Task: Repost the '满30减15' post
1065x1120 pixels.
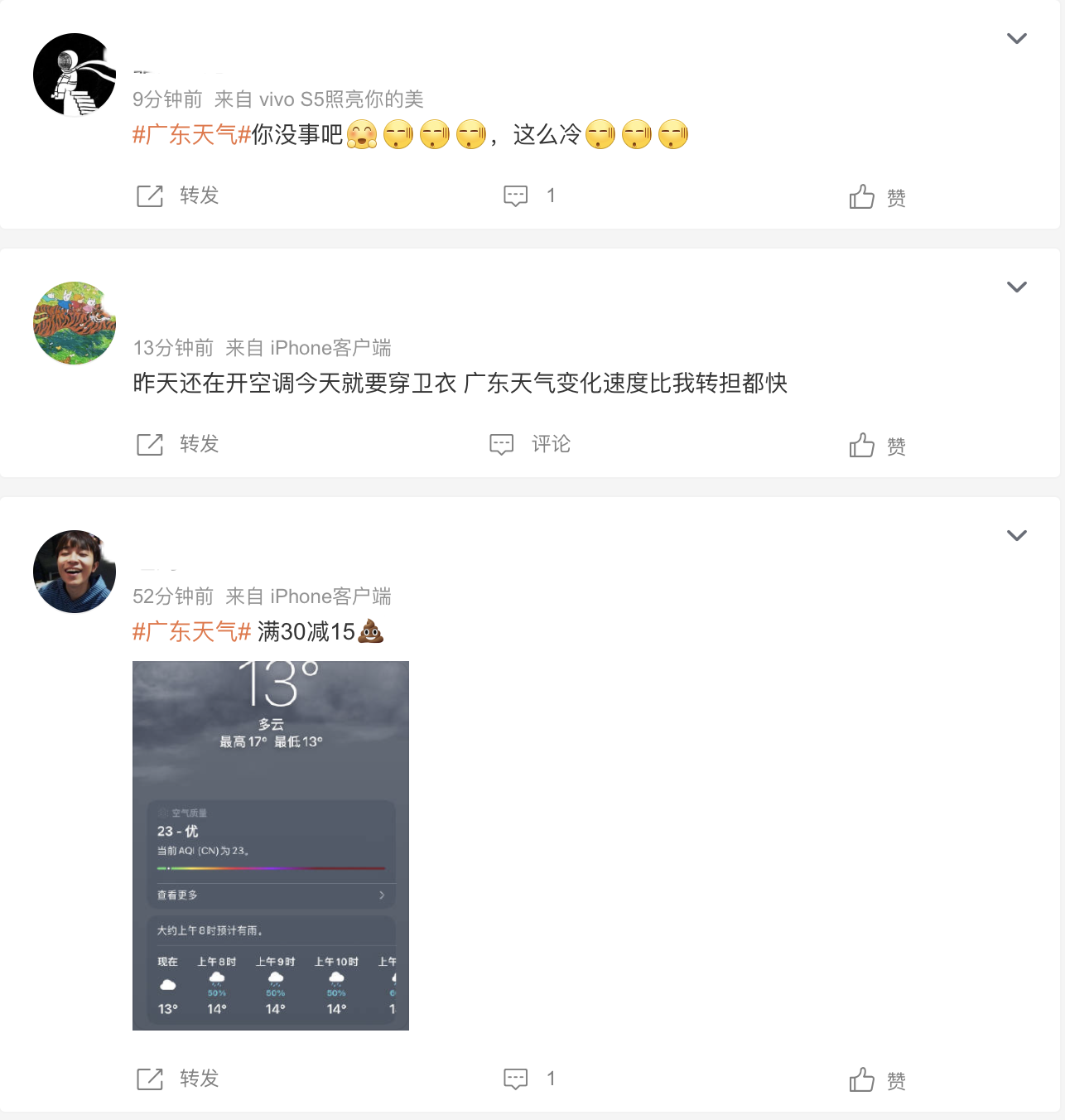Action: tap(177, 1079)
